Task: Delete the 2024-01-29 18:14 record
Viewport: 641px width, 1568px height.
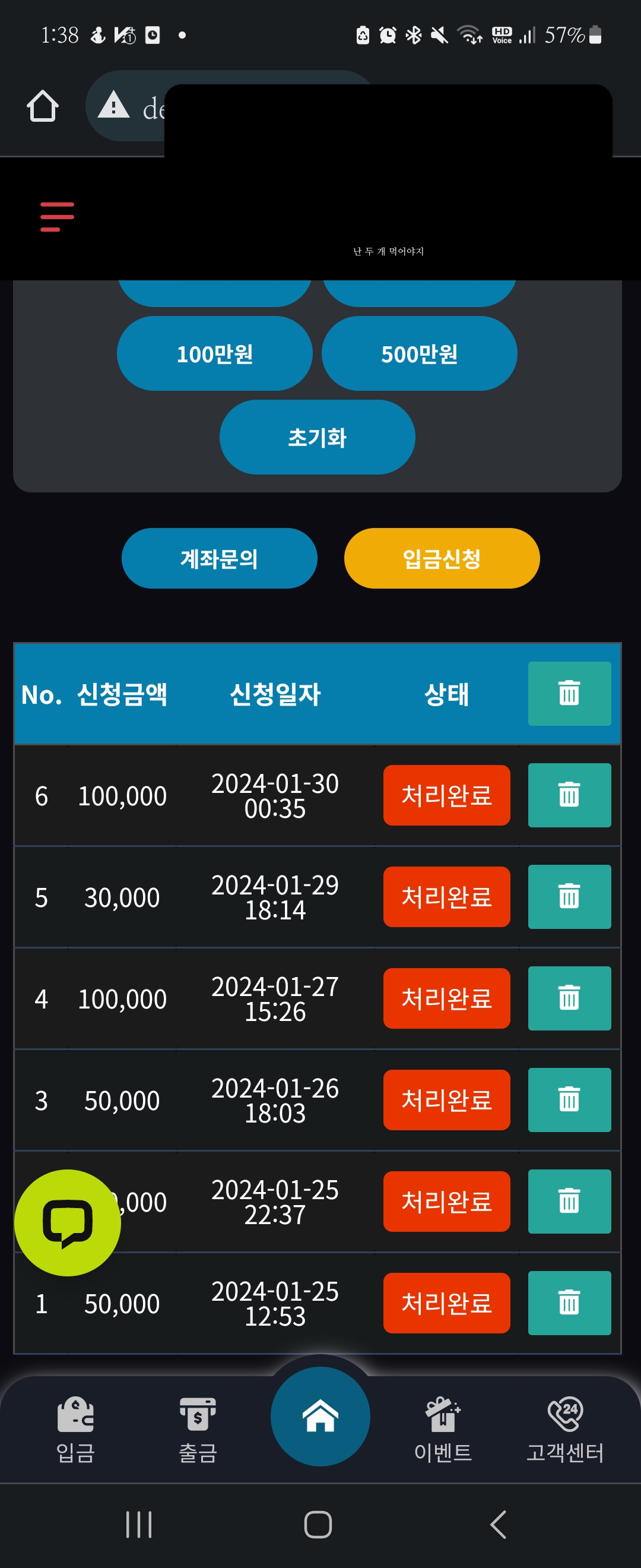Action: 569,897
